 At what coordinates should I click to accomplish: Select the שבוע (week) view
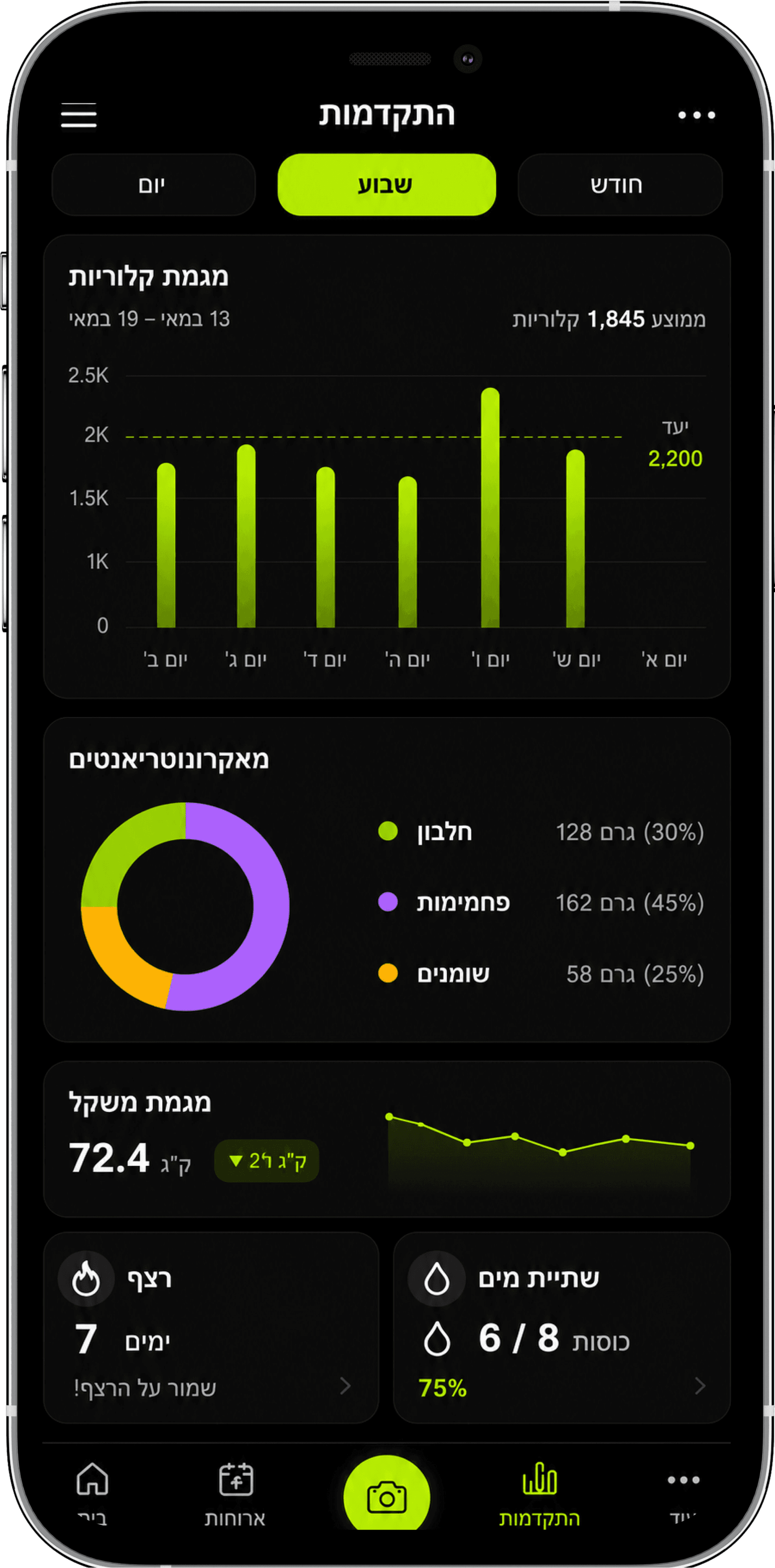[386, 185]
